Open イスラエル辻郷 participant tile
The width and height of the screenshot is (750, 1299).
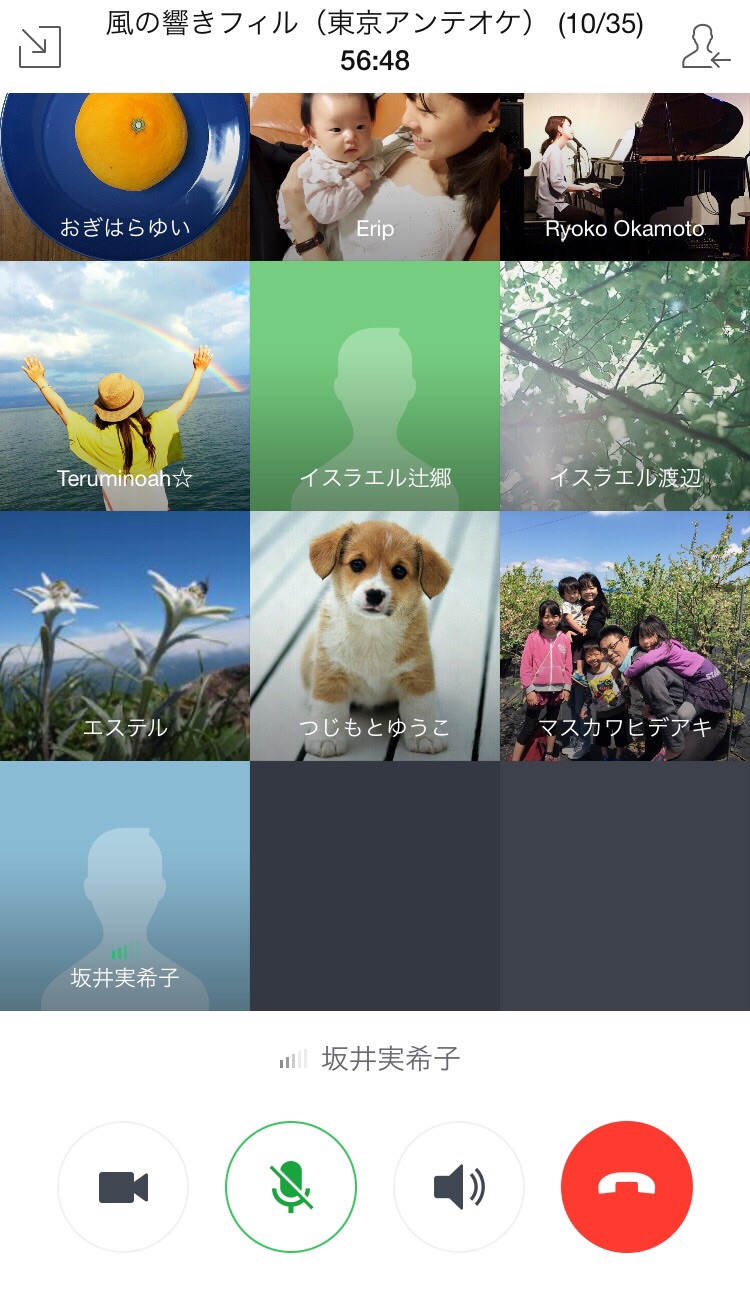pyautogui.click(x=375, y=386)
